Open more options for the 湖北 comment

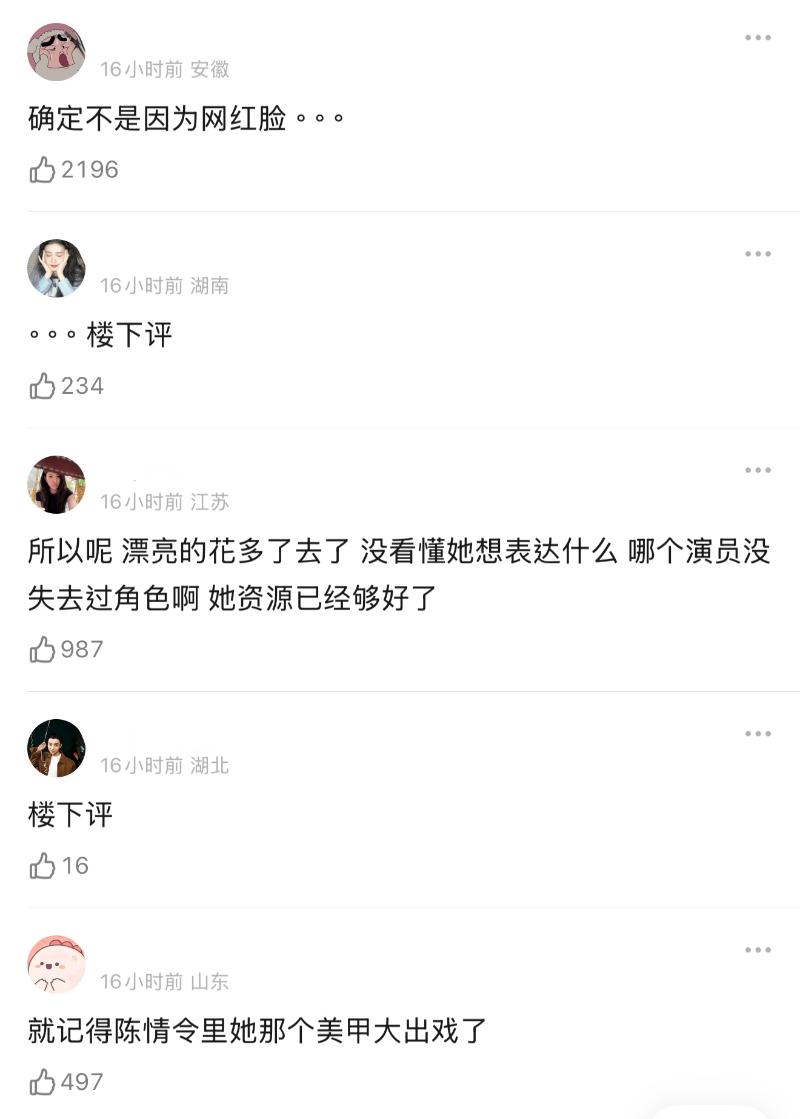(757, 734)
